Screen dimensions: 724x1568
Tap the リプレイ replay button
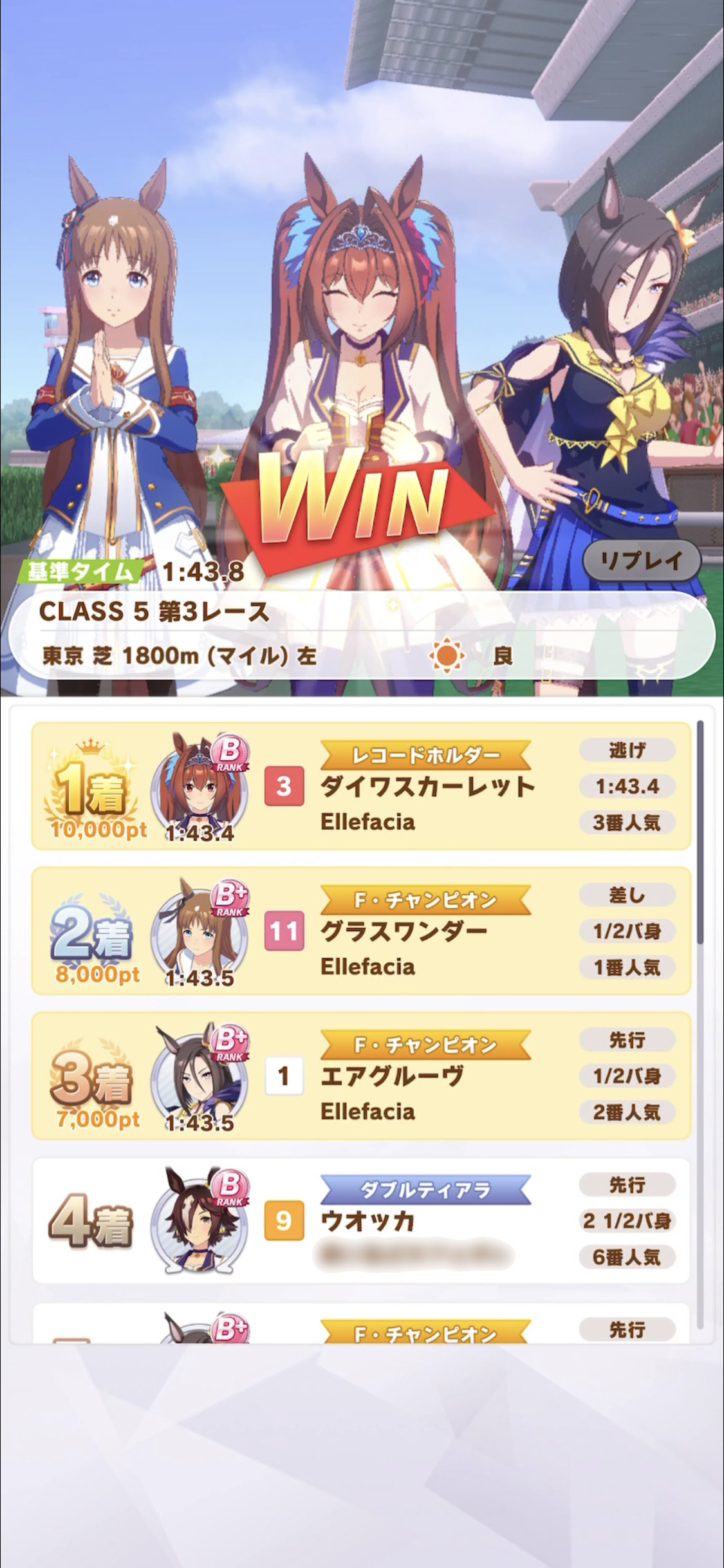(x=641, y=560)
